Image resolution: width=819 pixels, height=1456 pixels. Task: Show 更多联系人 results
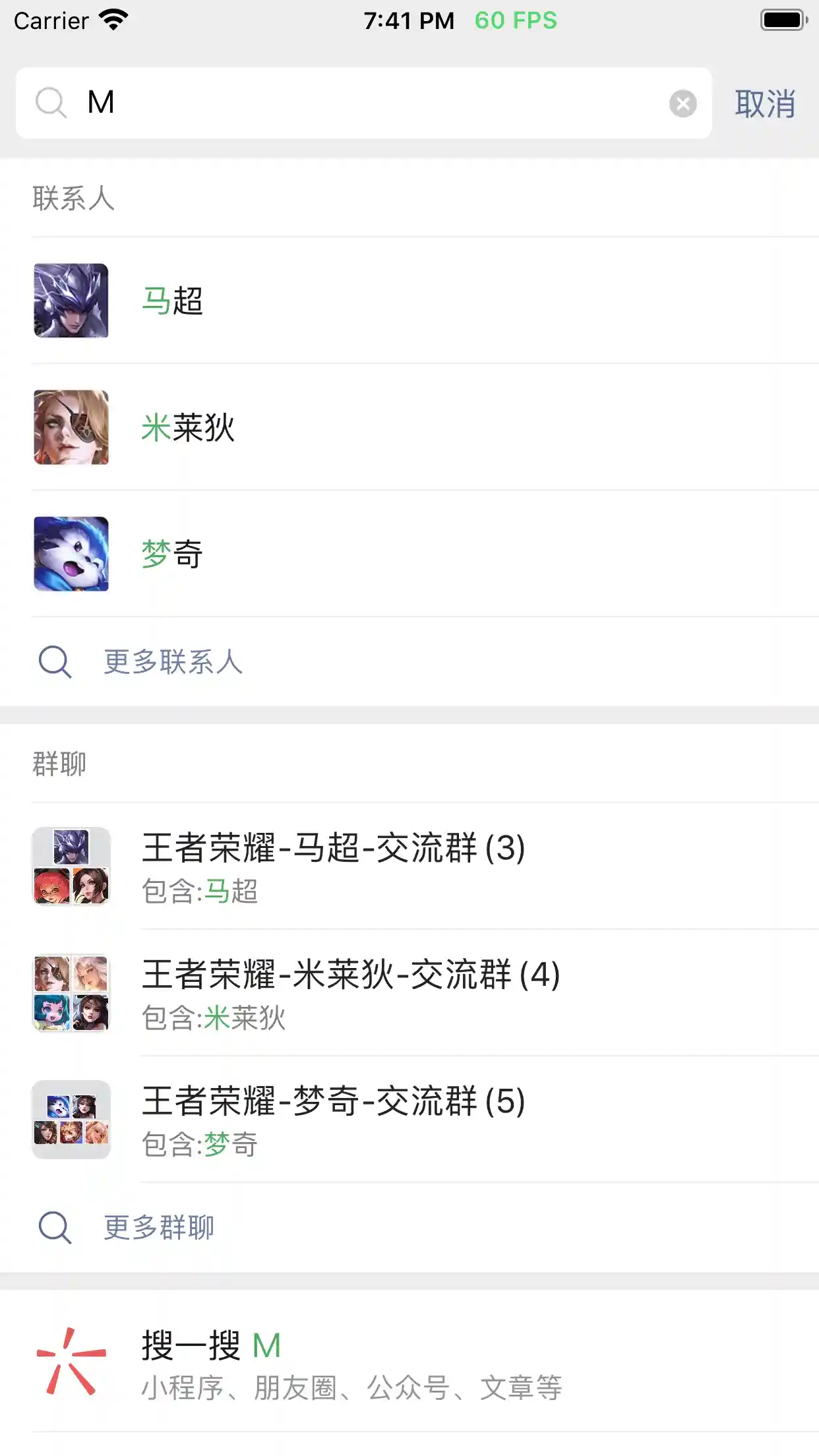click(173, 661)
